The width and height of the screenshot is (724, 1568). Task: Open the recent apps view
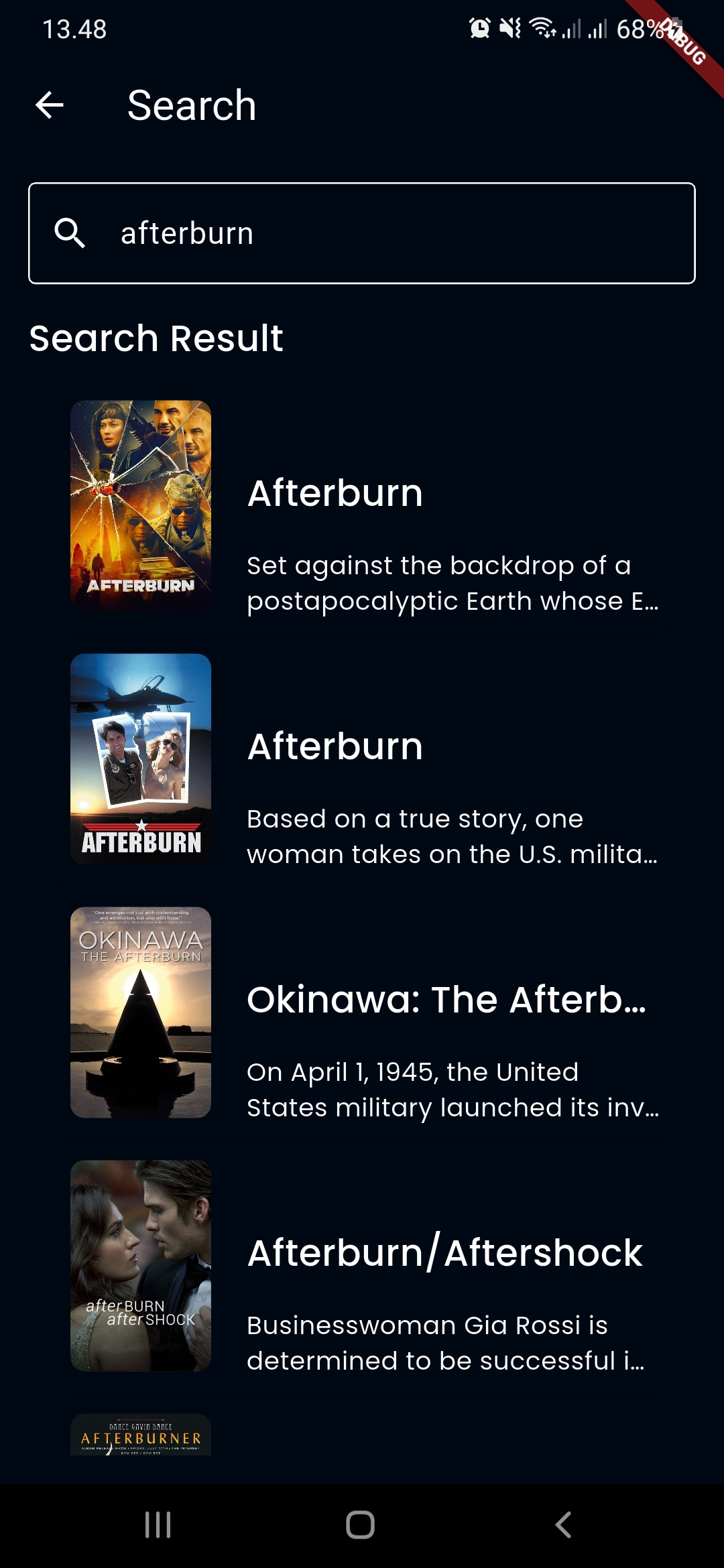[158, 1524]
